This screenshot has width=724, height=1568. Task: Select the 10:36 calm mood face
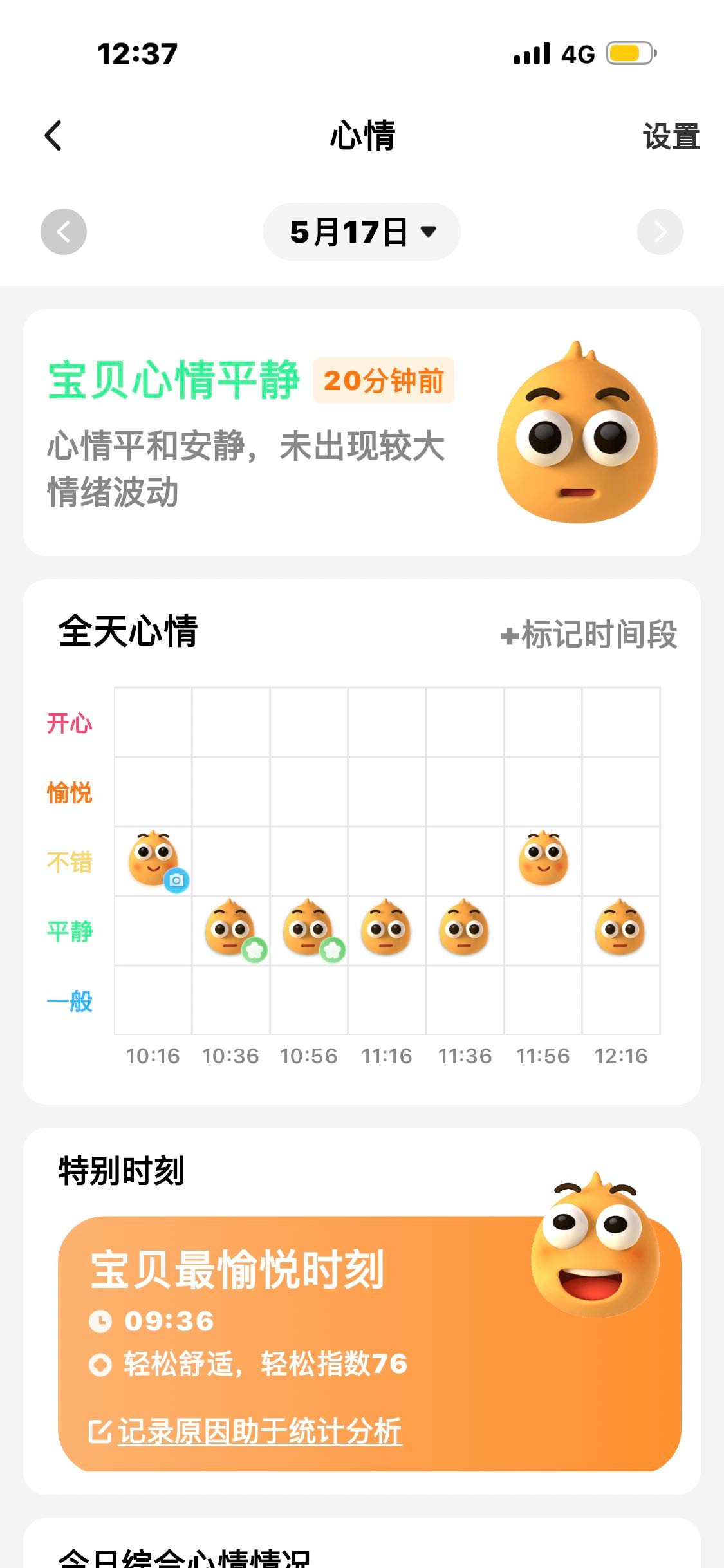coord(233,930)
